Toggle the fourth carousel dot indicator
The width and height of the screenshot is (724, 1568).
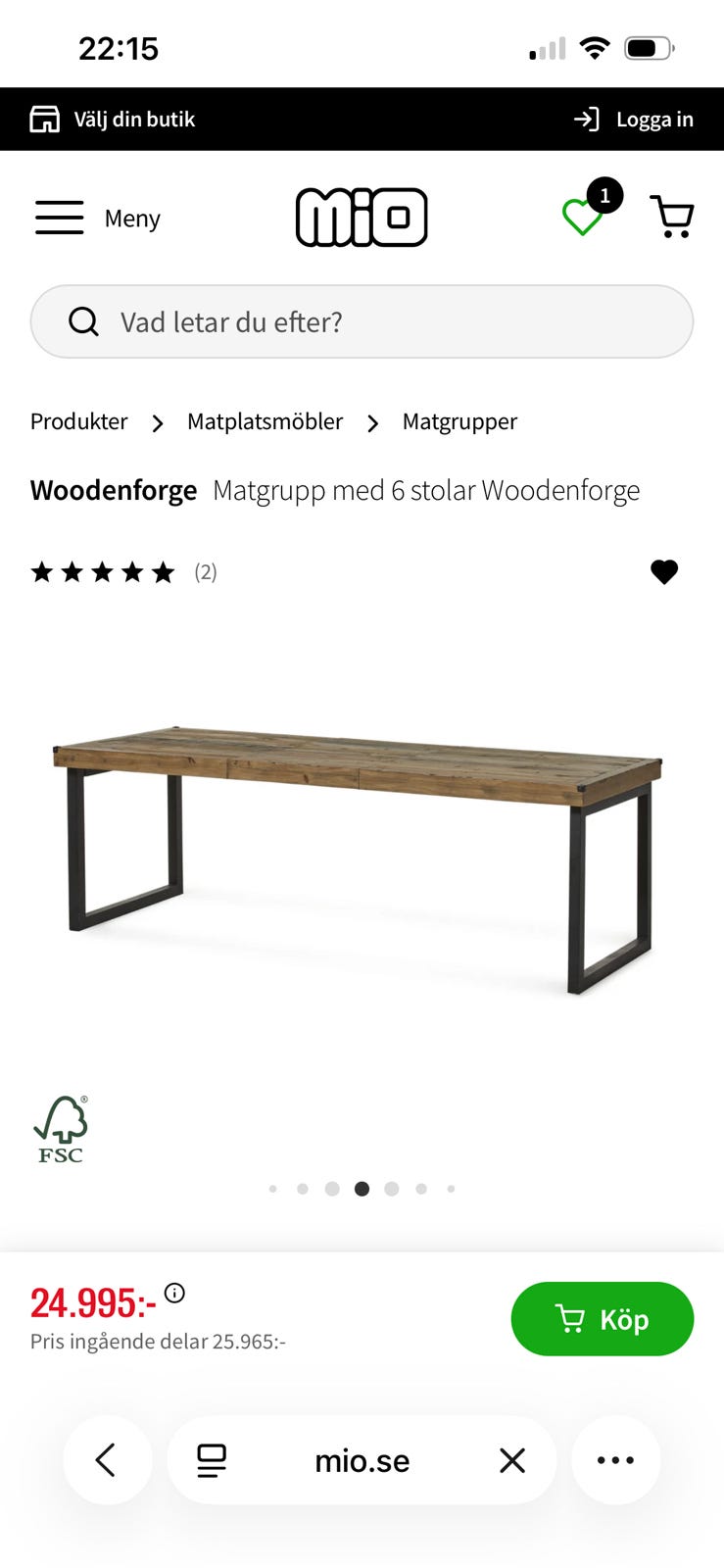point(362,1189)
